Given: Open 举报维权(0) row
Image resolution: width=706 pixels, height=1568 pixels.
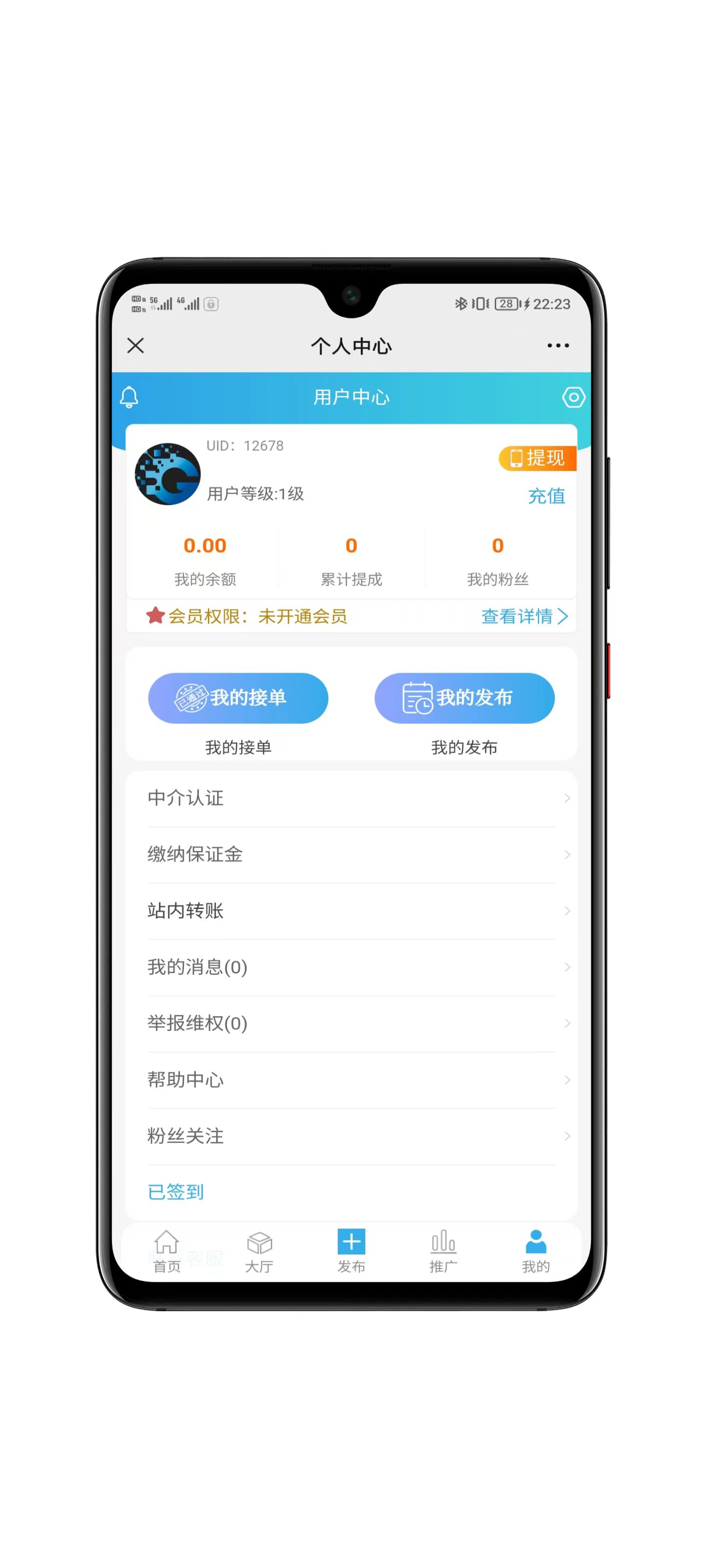Looking at the screenshot, I should tap(351, 1023).
